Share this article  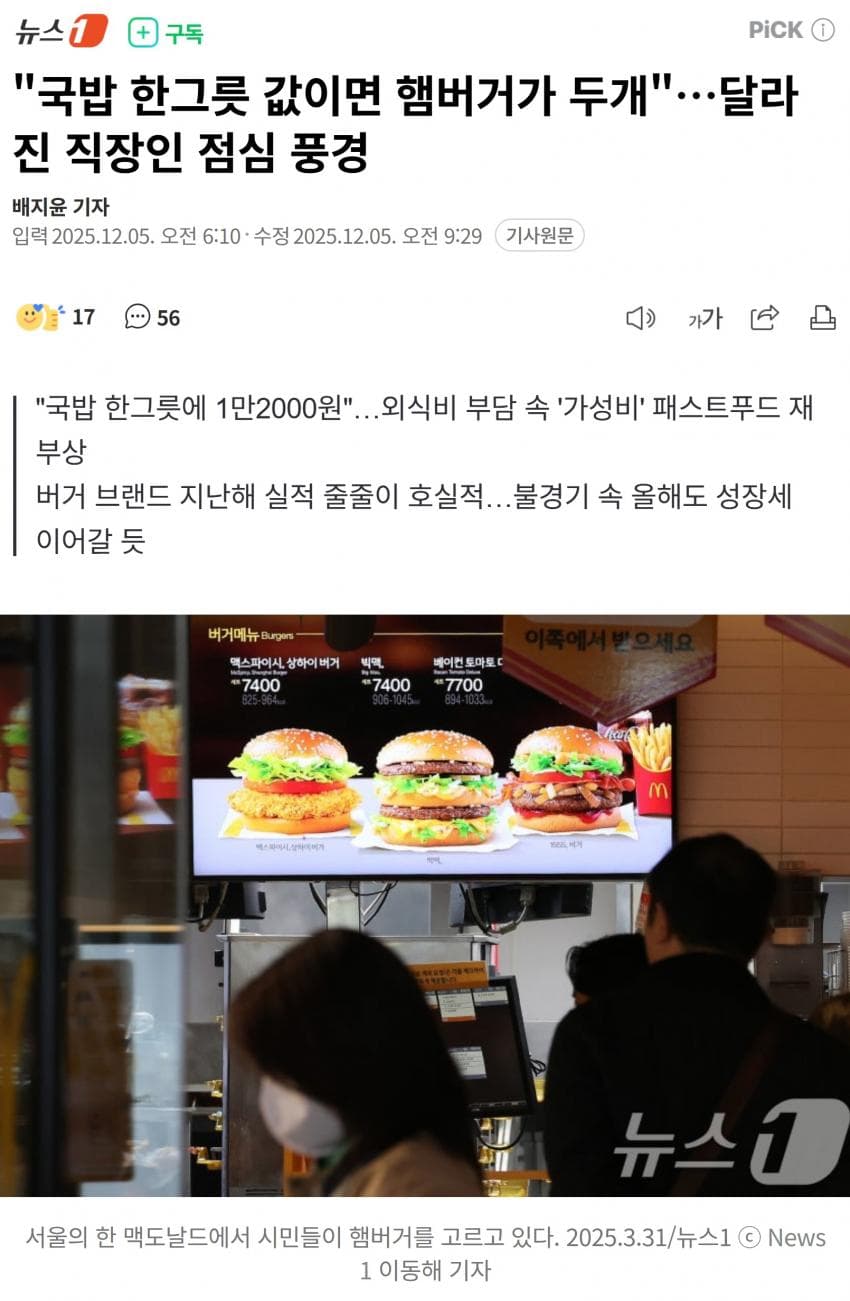(x=764, y=318)
